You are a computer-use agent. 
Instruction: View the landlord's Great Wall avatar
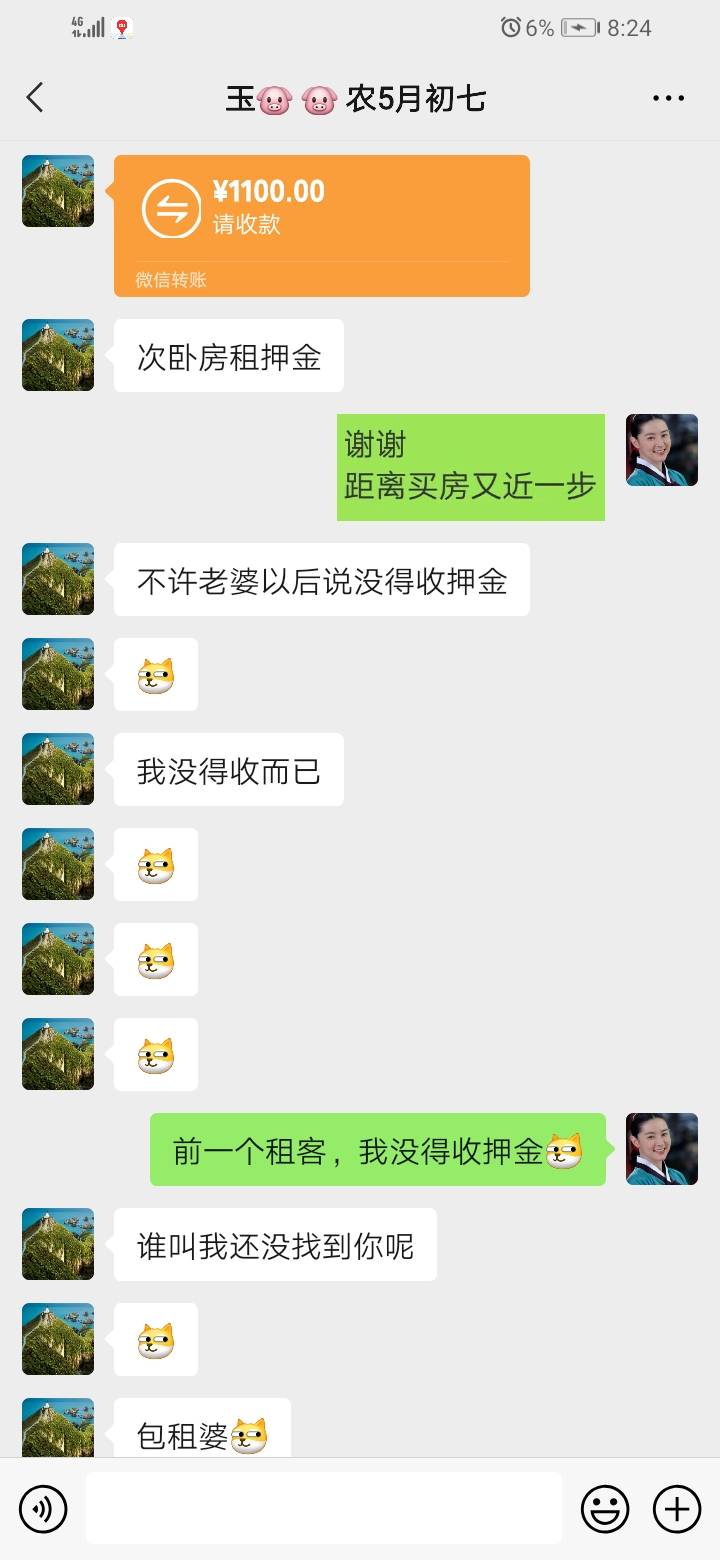(x=57, y=191)
